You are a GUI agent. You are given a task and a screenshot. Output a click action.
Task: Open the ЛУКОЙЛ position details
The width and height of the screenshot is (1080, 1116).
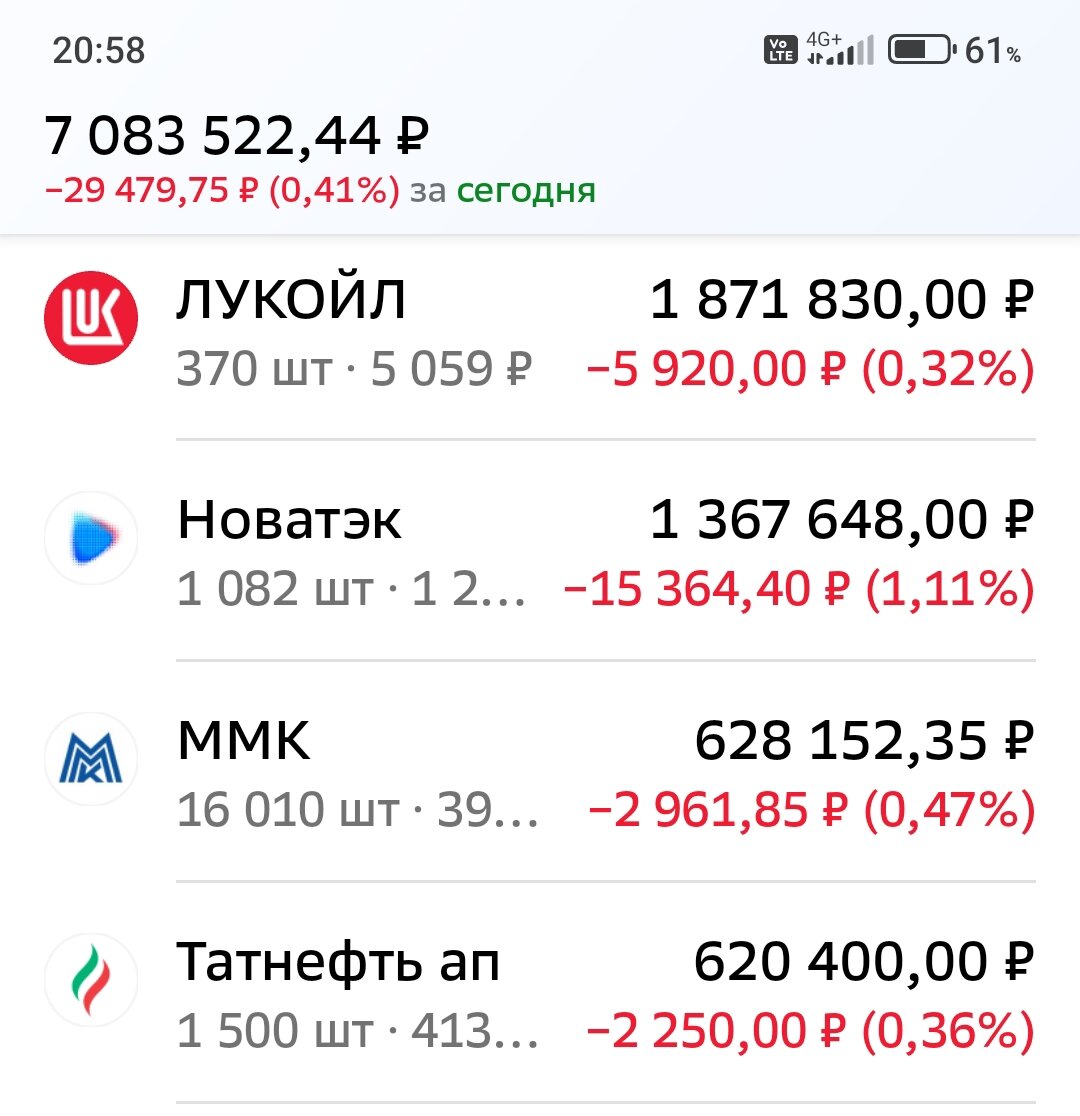coord(540,335)
